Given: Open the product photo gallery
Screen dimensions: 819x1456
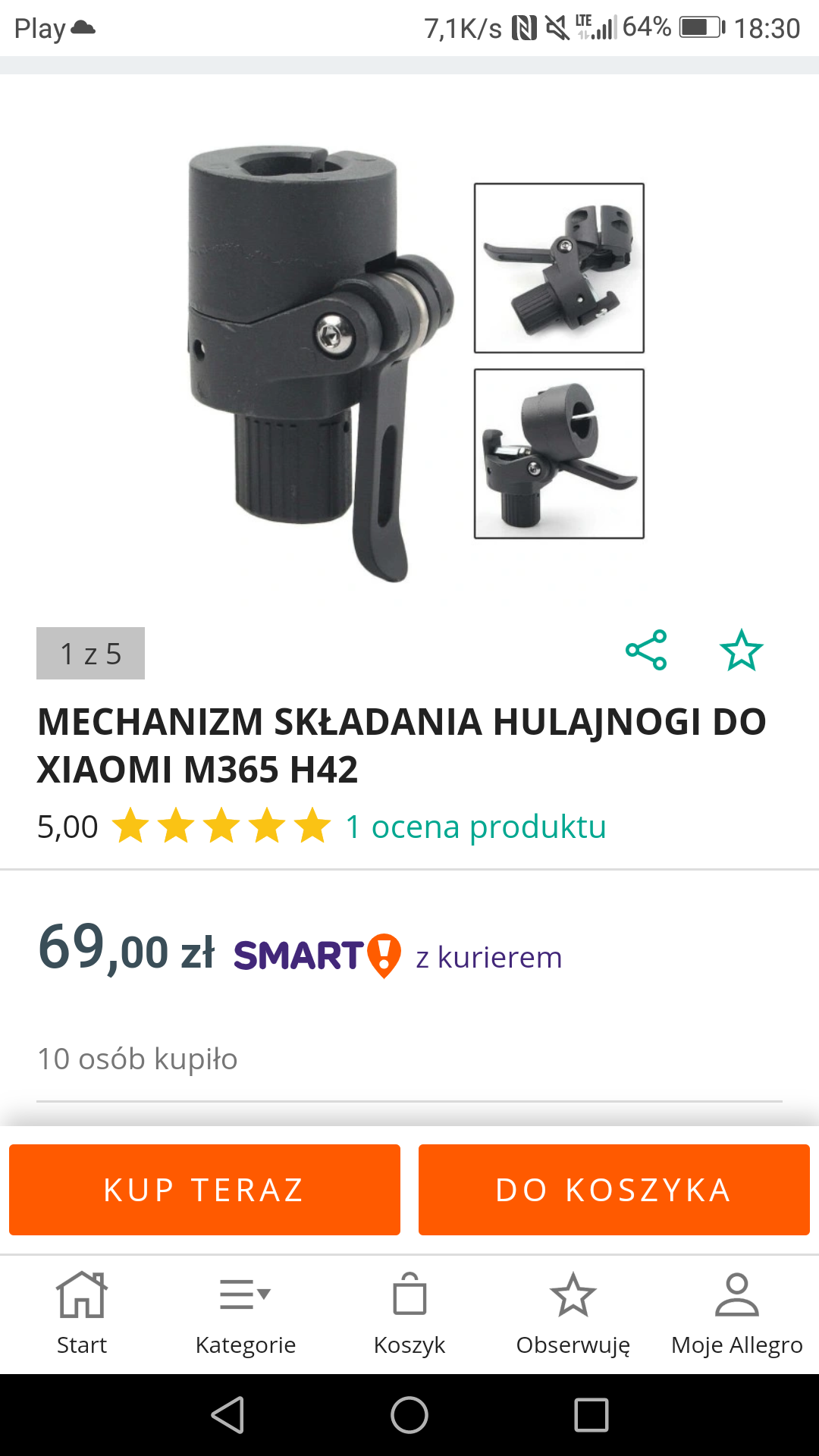Looking at the screenshot, I should pos(409,356).
